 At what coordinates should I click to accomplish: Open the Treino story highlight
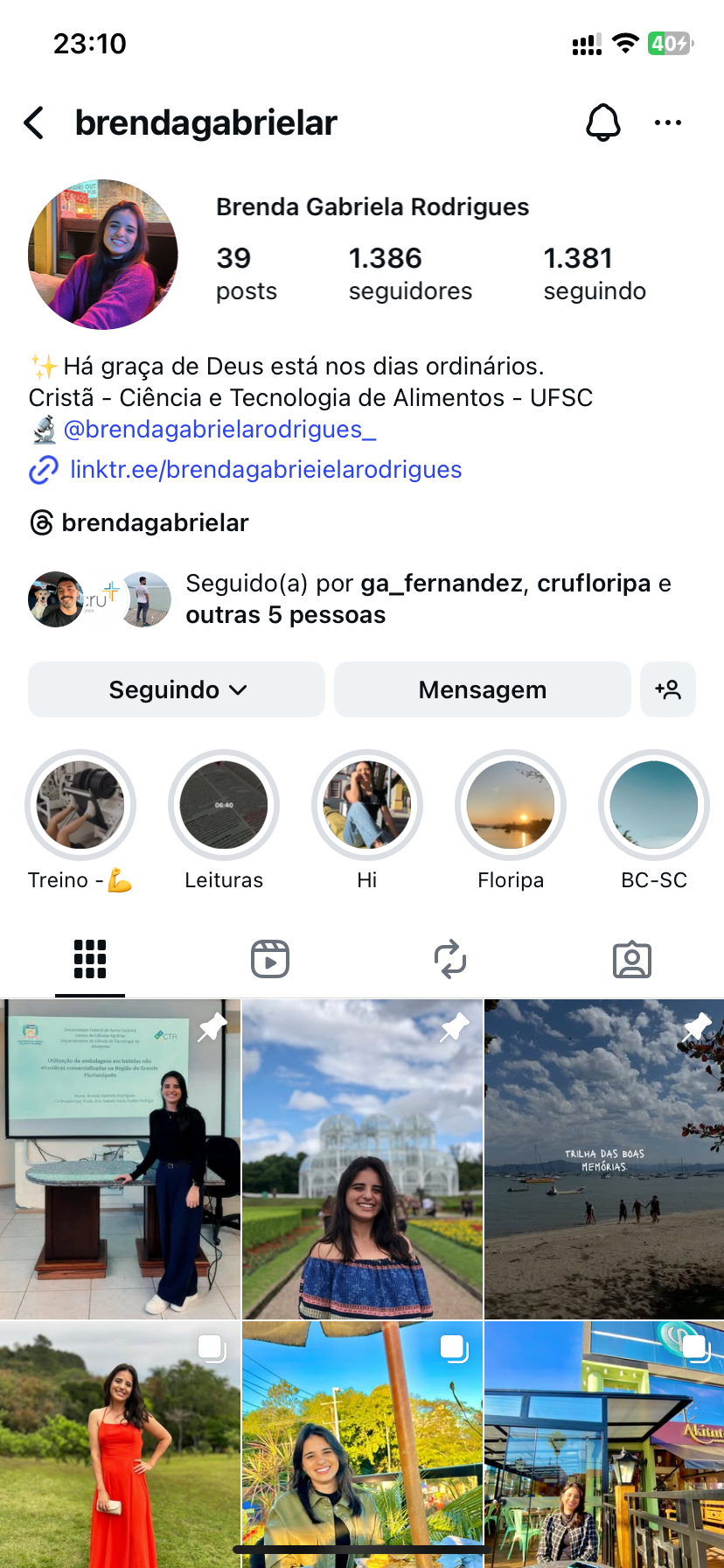tap(80, 805)
